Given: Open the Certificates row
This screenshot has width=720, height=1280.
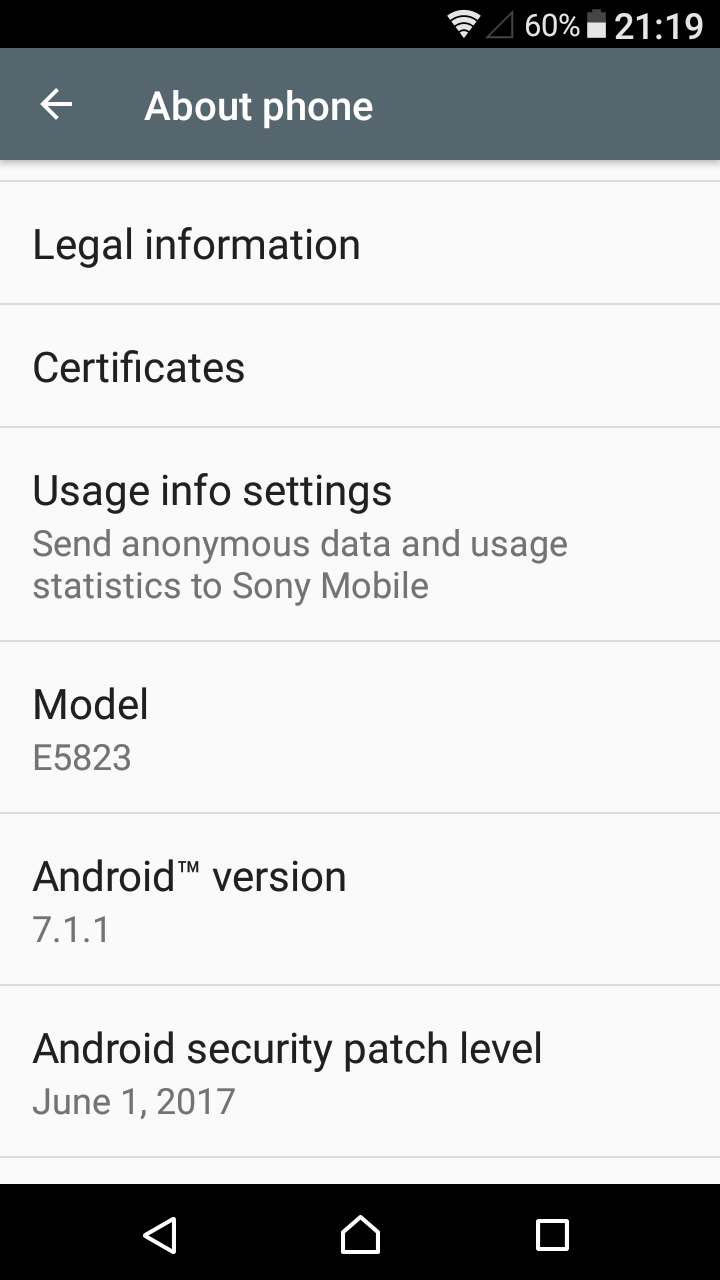Looking at the screenshot, I should point(360,367).
